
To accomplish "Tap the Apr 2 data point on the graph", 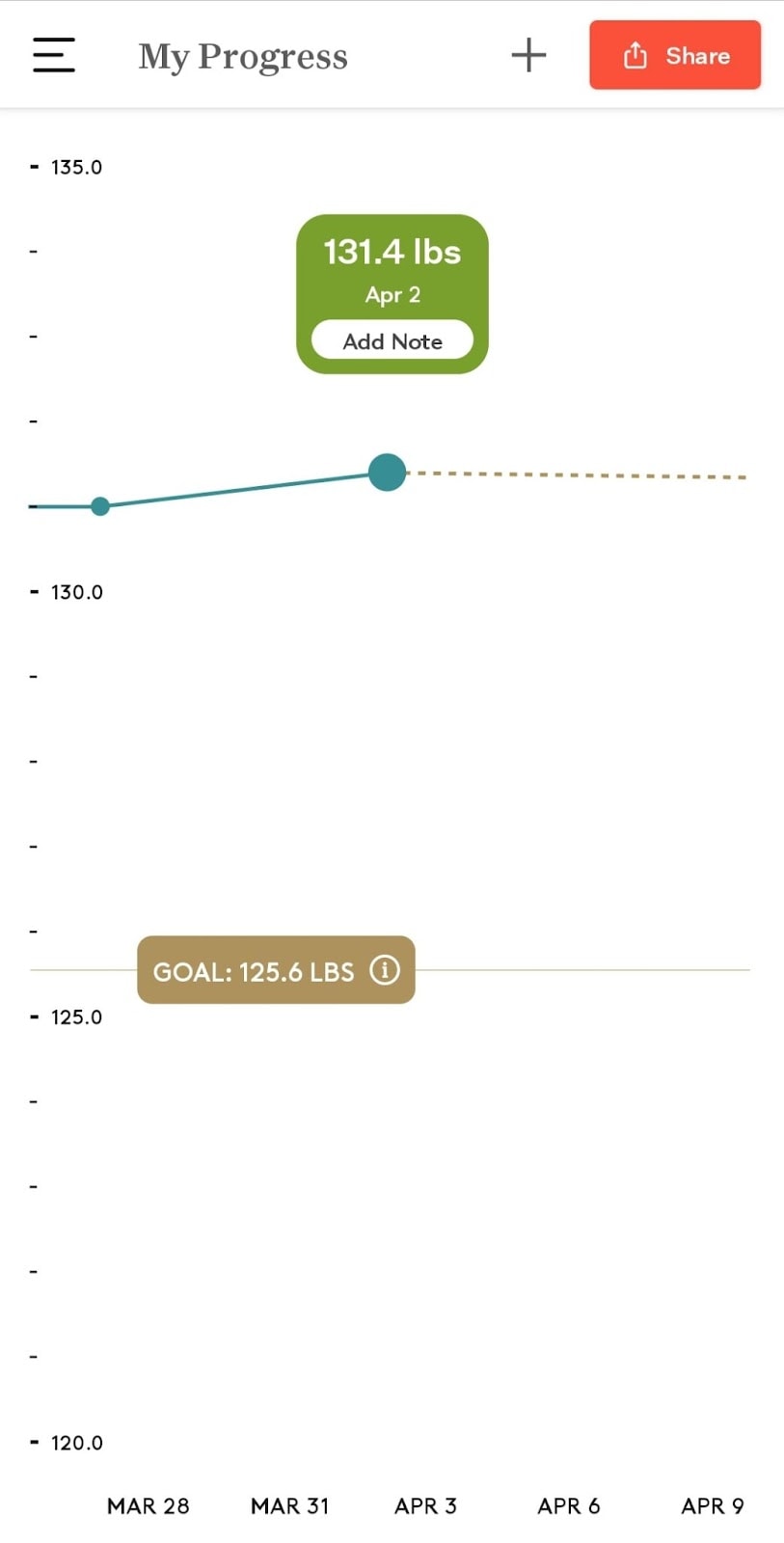I will pos(387,473).
